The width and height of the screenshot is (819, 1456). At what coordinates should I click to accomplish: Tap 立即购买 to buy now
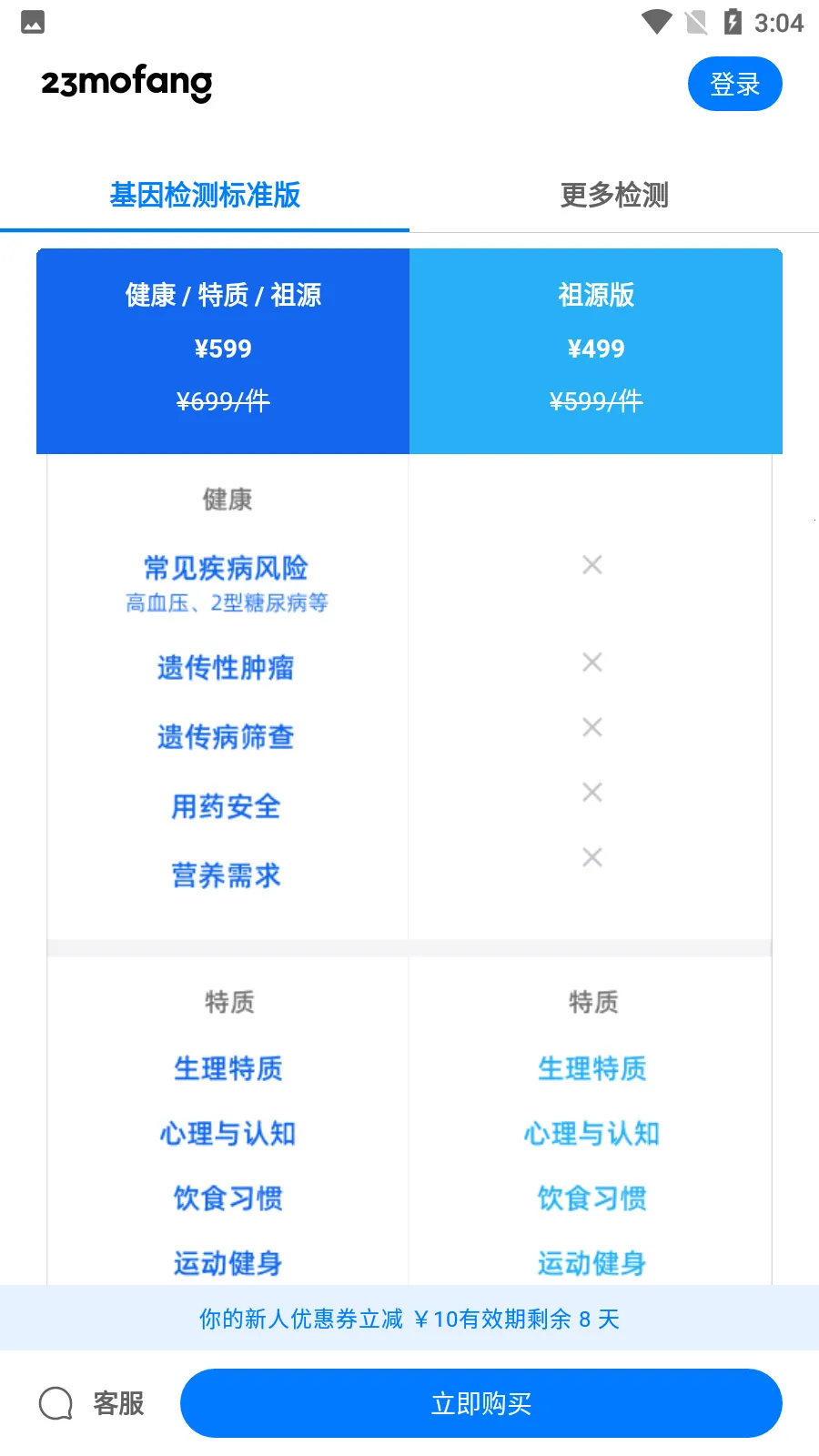pos(480,1403)
